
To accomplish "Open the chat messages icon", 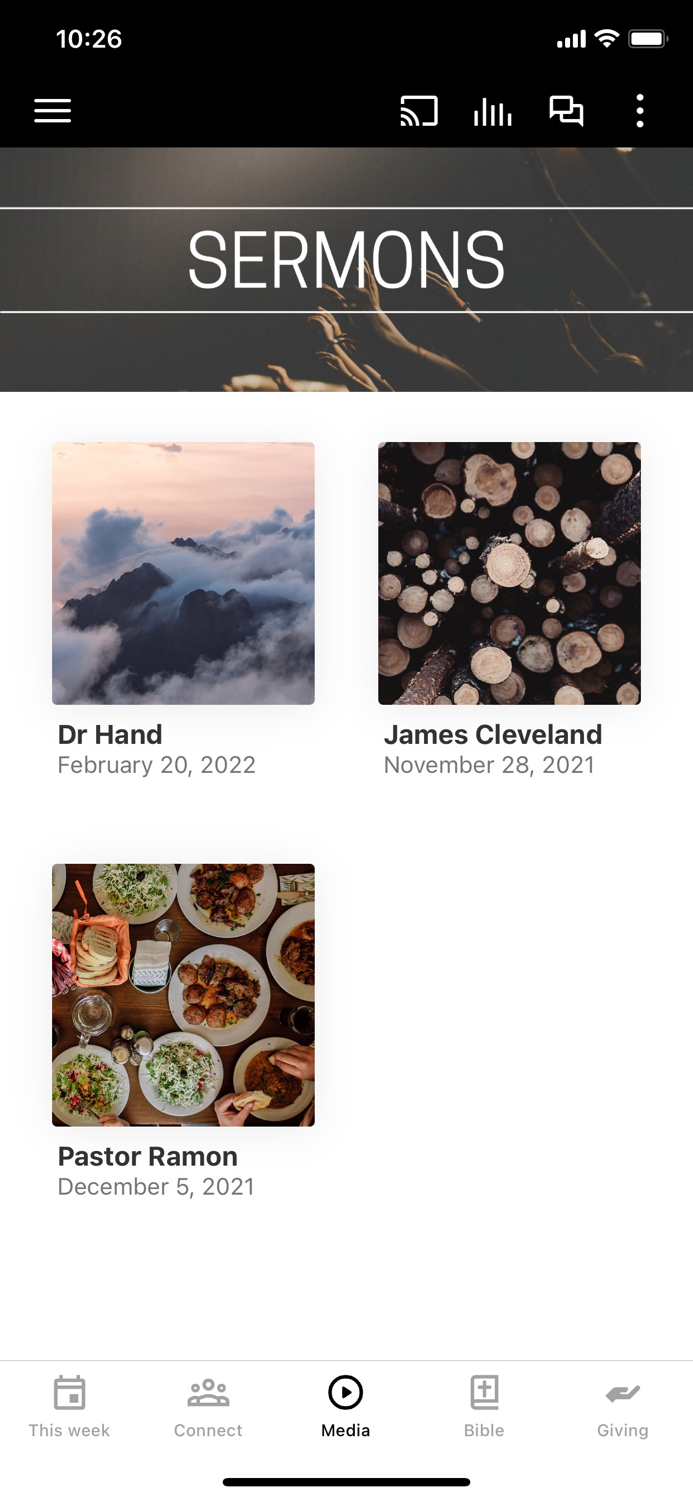I will coord(566,111).
